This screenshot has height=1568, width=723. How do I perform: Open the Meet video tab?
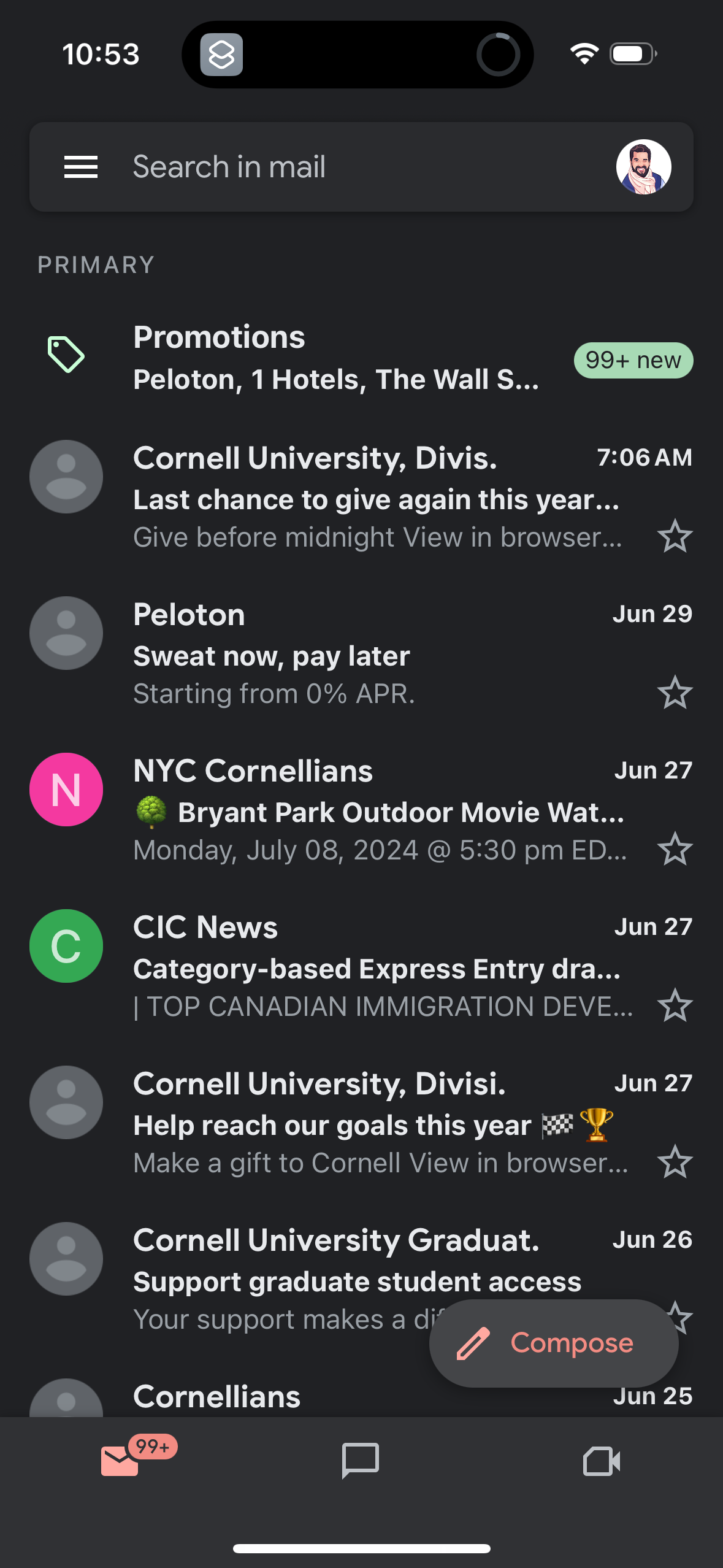(602, 1459)
